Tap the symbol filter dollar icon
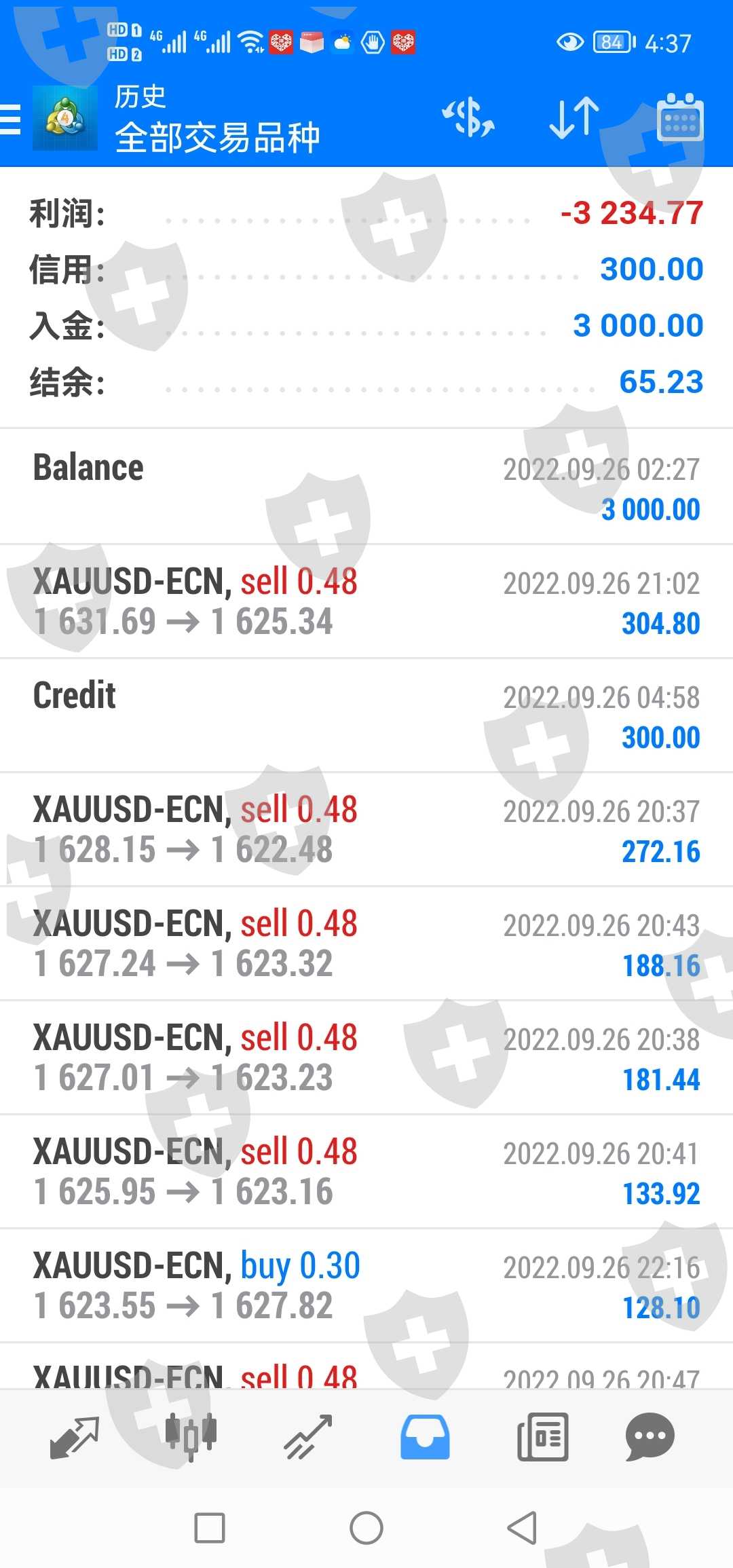Image resolution: width=733 pixels, height=1568 pixels. pos(468,118)
